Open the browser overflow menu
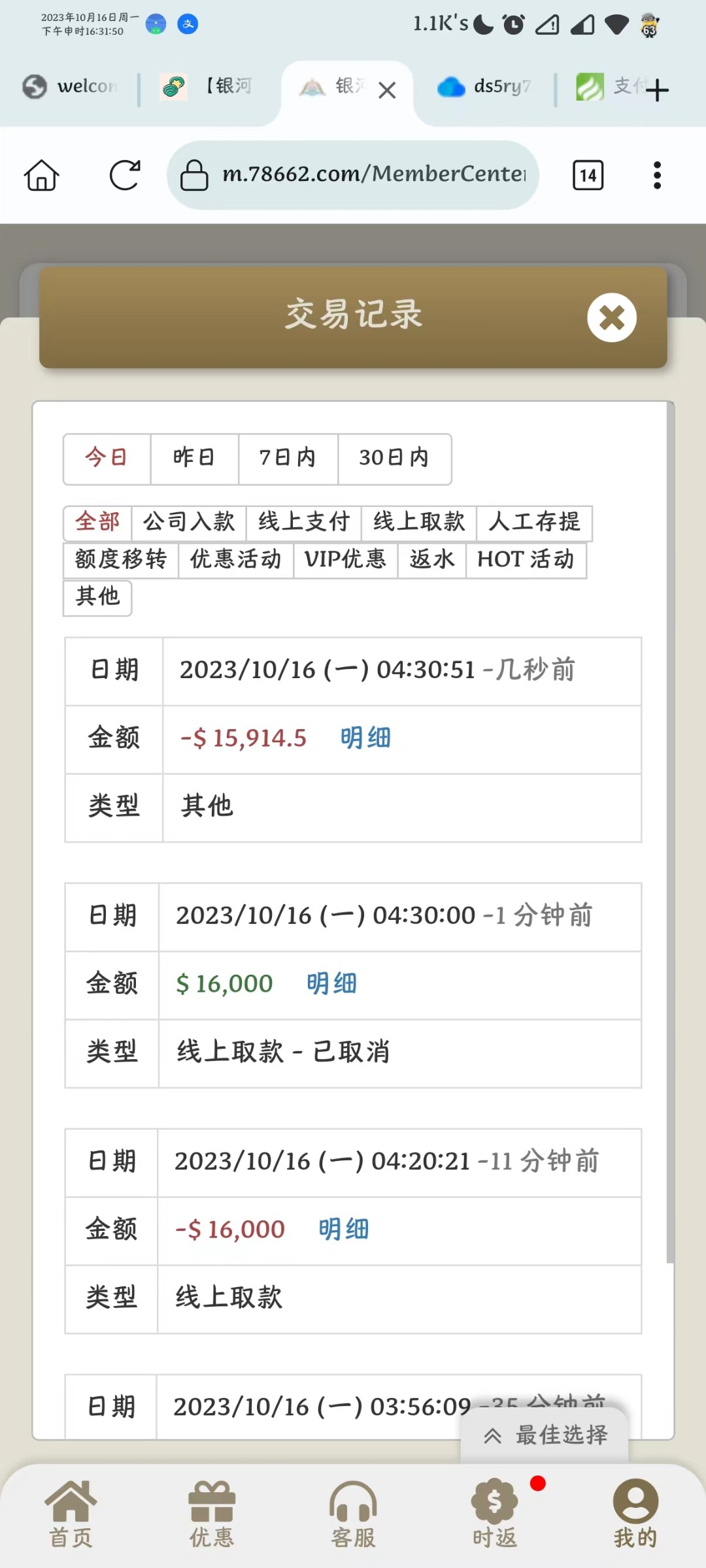Image resolution: width=706 pixels, height=1568 pixels. coord(657,175)
